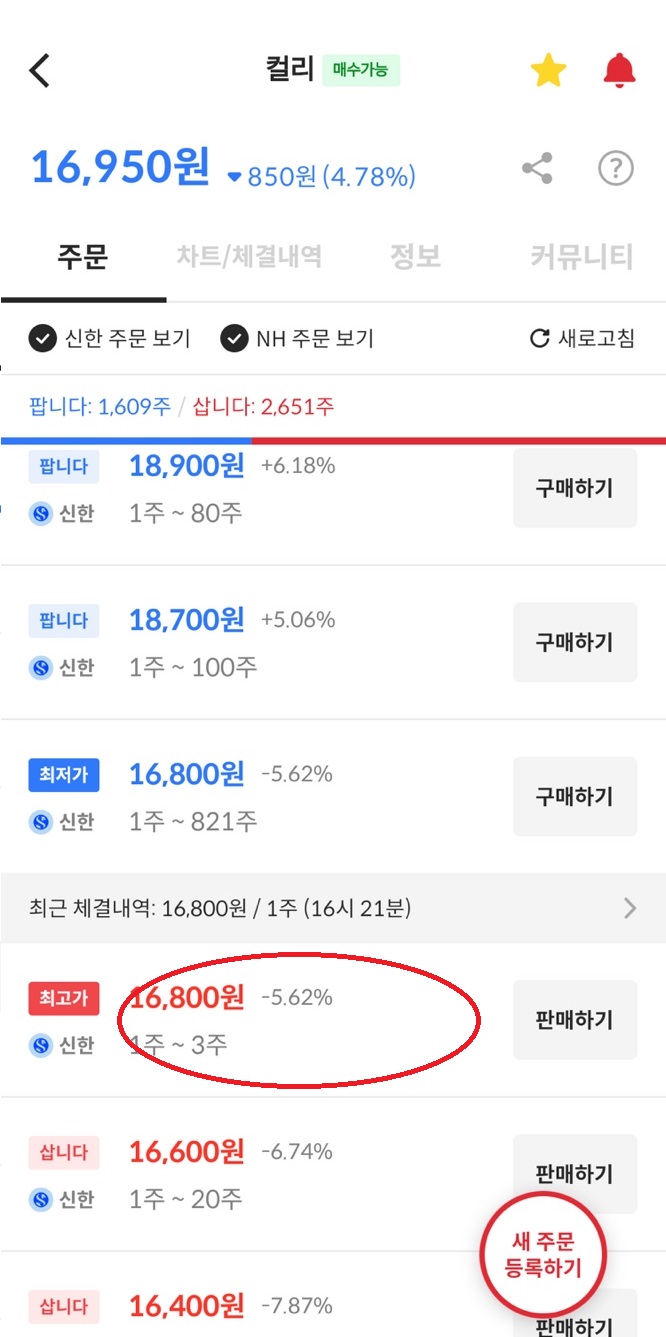Toggle the NH 주문 보기 checkbox

pyautogui.click(x=234, y=339)
